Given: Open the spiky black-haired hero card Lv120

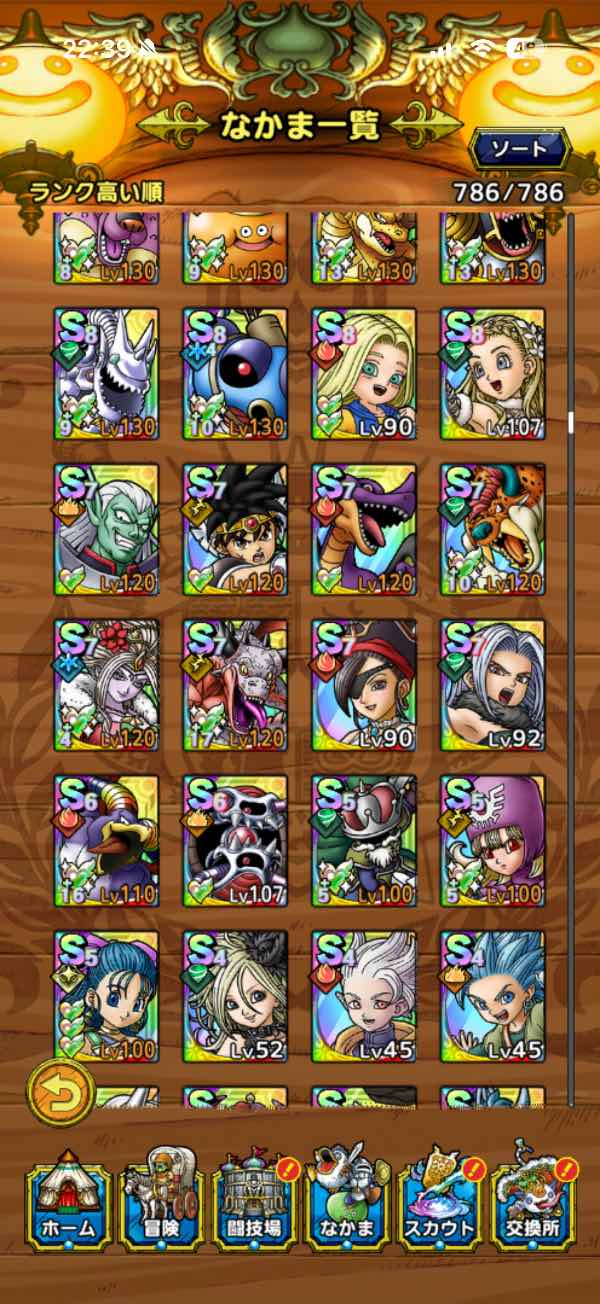Looking at the screenshot, I should coord(235,529).
